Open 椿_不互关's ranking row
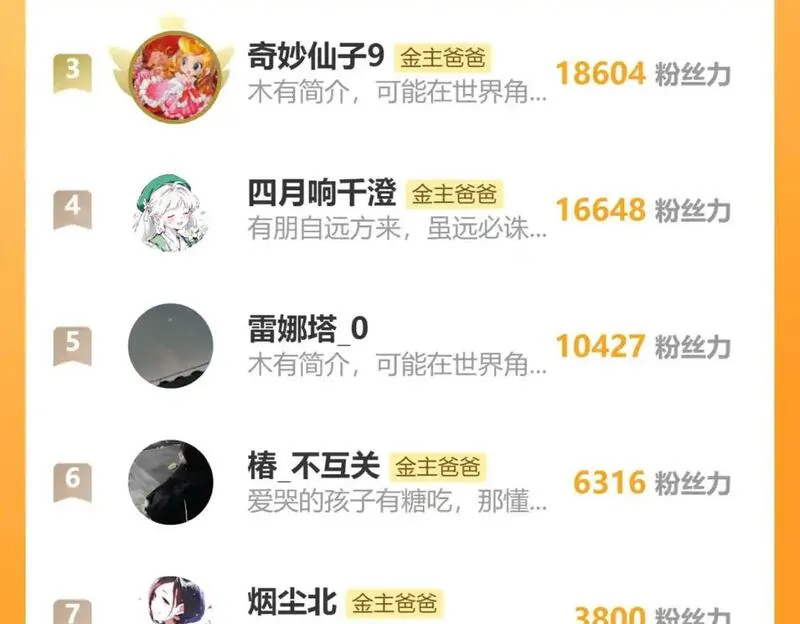Screen dimensions: 800x624 tap(400, 482)
